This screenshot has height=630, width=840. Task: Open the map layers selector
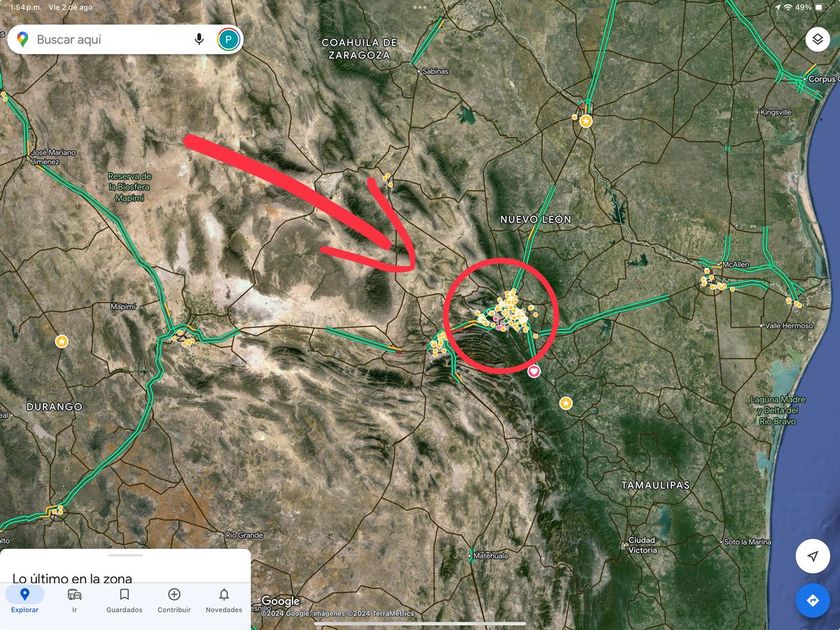[818, 40]
